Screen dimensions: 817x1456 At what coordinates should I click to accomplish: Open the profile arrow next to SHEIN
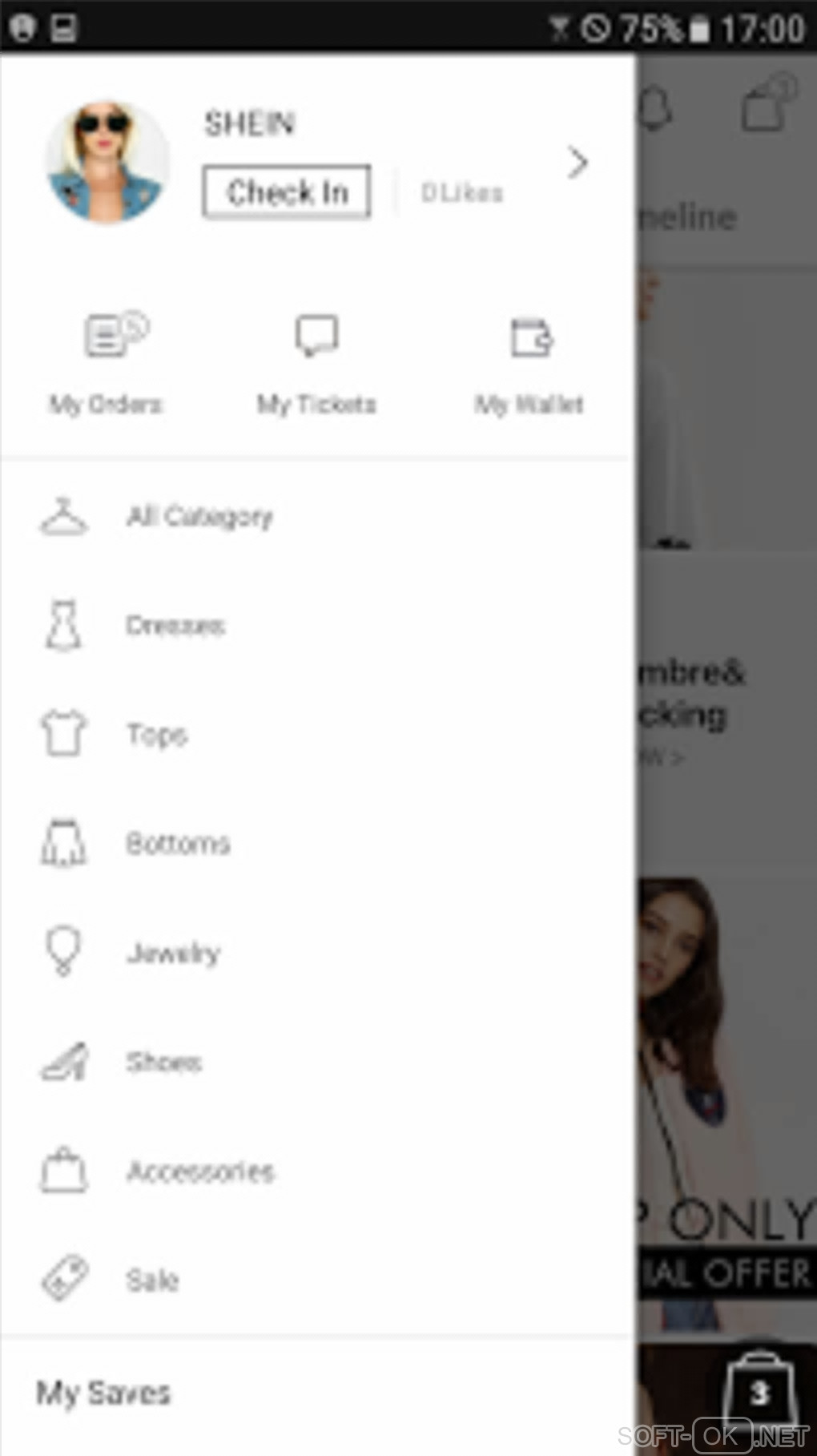(578, 163)
